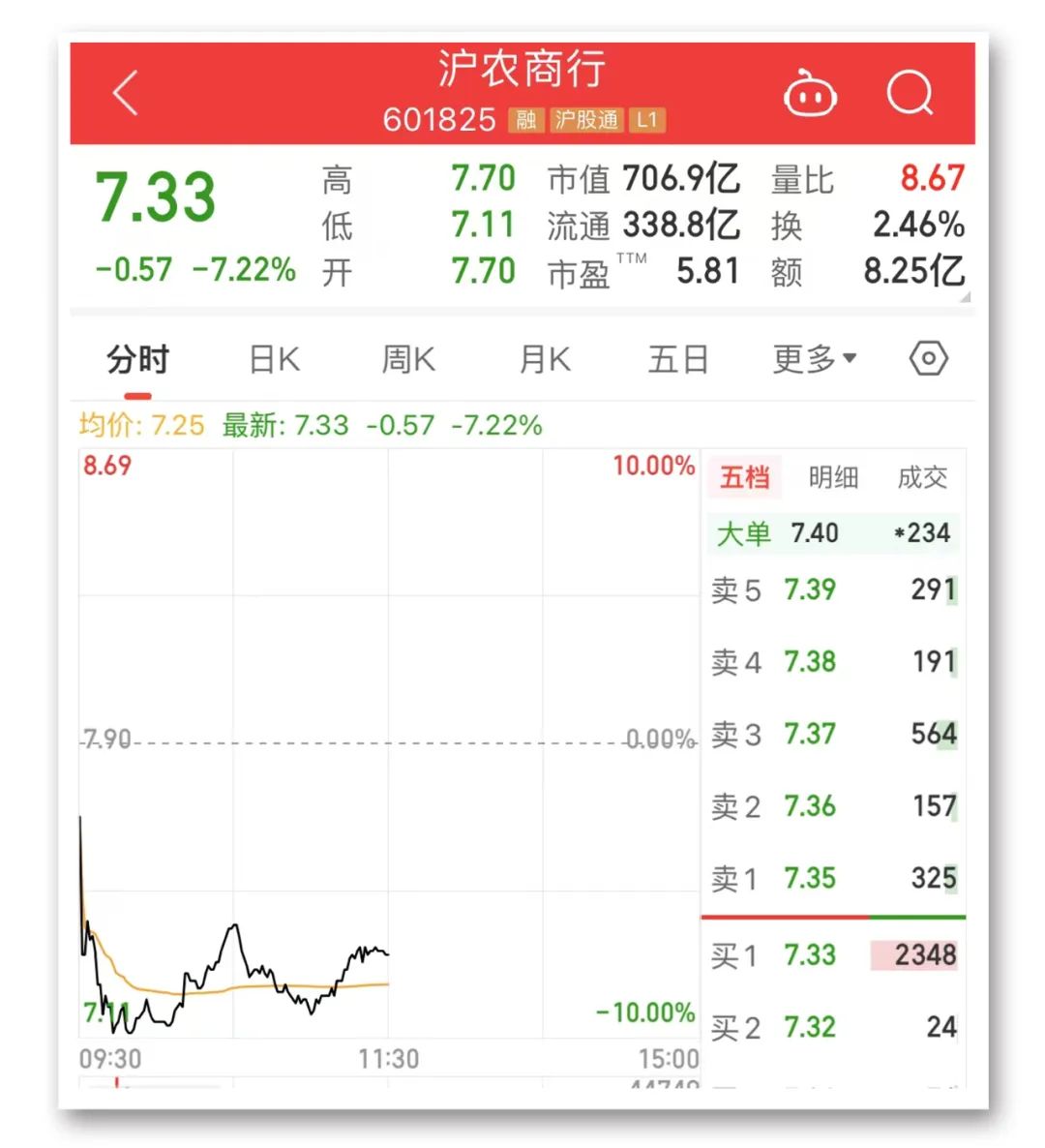Expand the 更多 chart options dropdown

point(814,360)
